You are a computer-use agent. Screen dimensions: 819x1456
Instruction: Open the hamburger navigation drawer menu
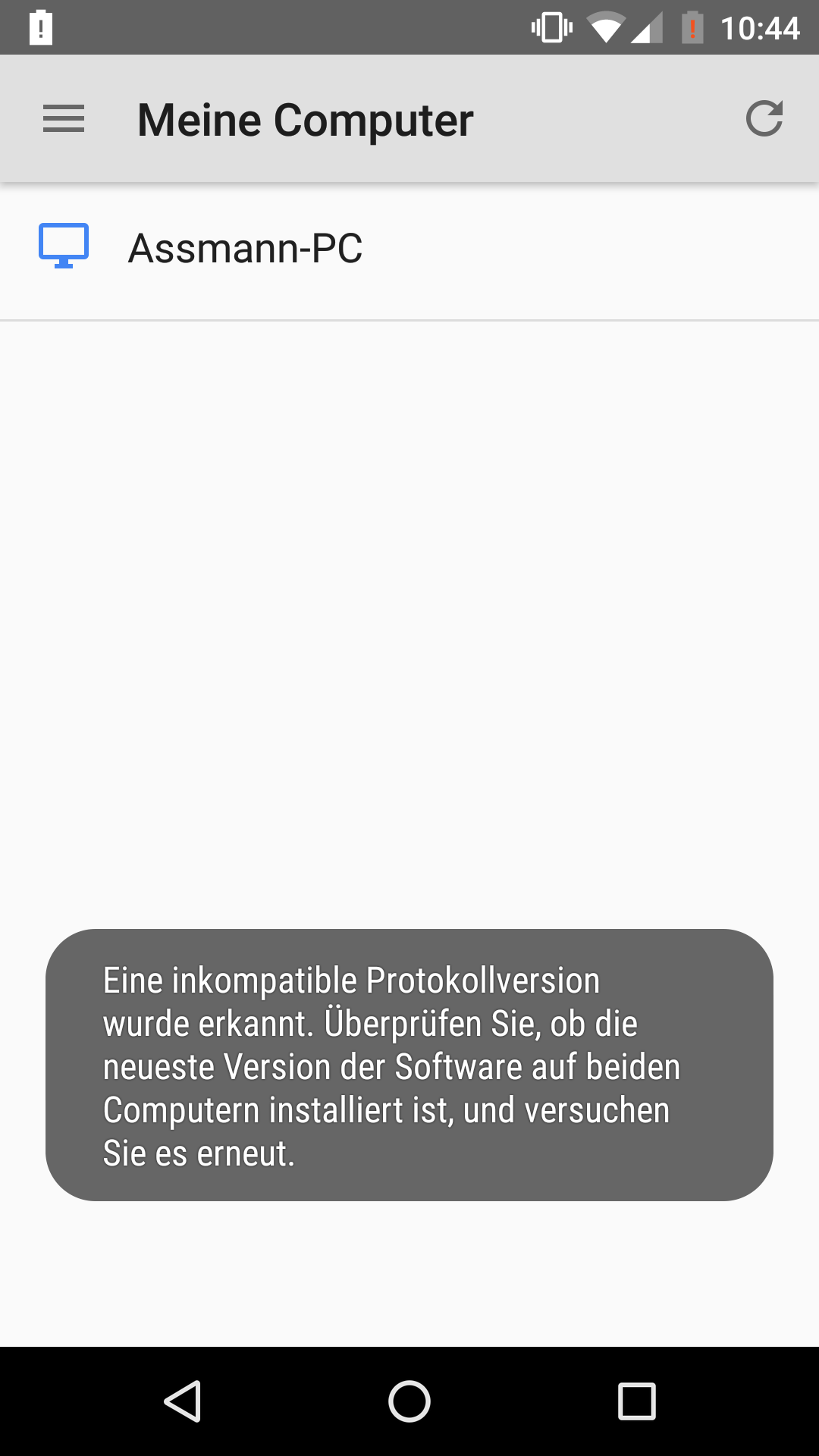pos(64,119)
